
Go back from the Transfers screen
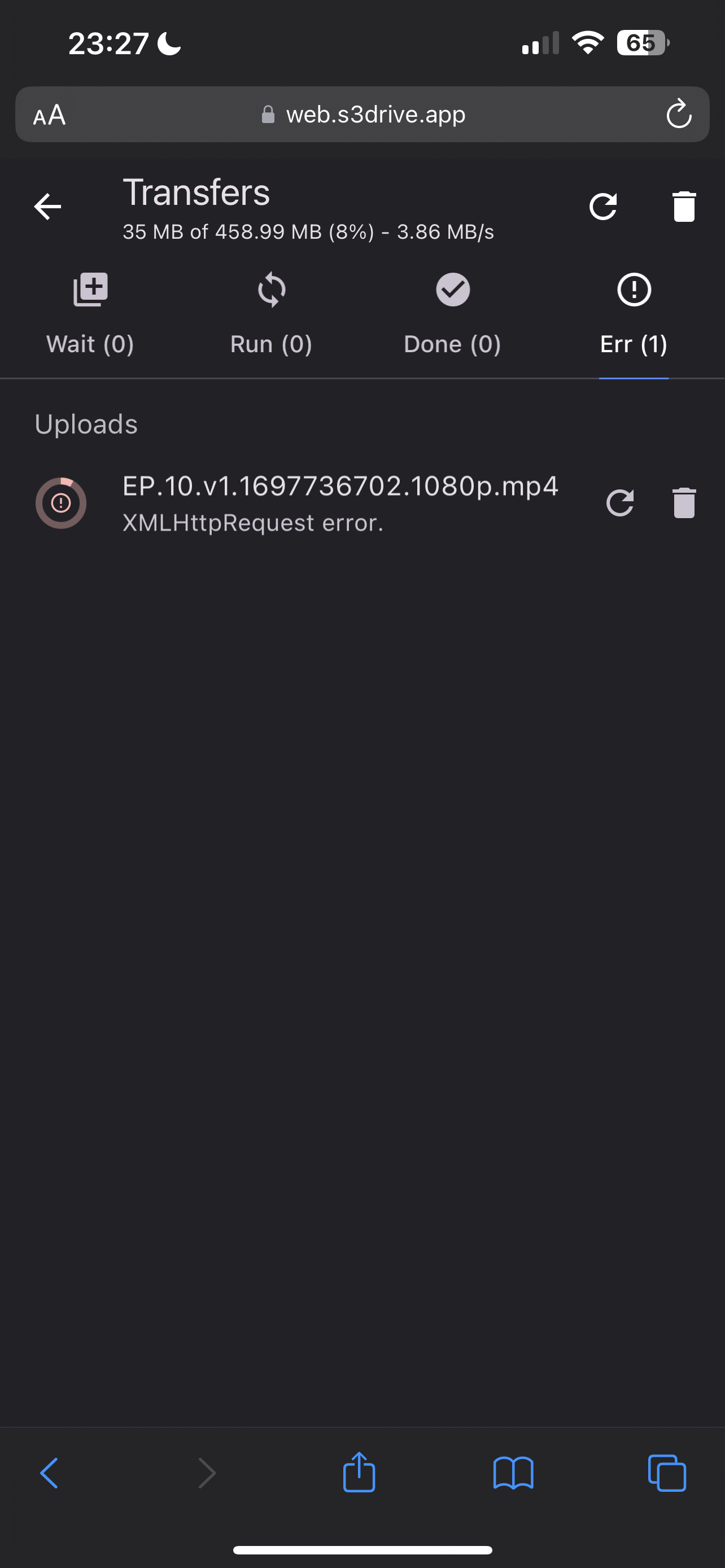pyautogui.click(x=47, y=207)
